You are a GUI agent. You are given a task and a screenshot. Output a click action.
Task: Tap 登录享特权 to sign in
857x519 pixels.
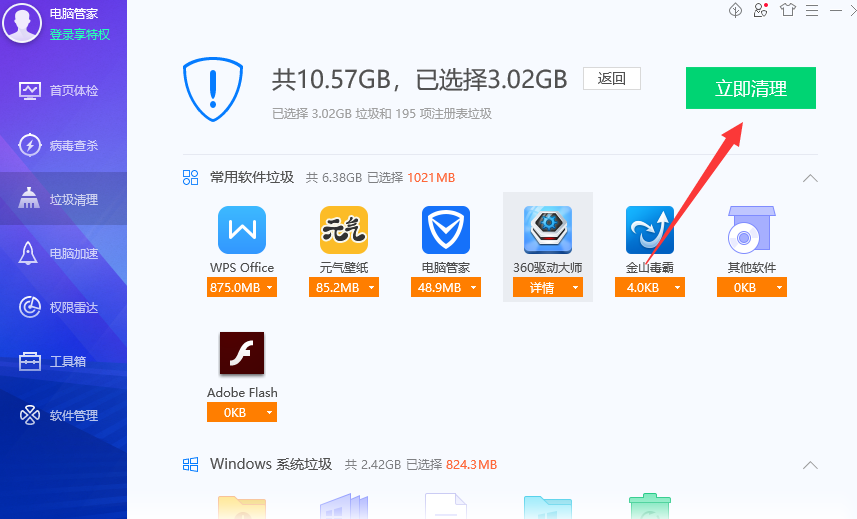pos(80,34)
